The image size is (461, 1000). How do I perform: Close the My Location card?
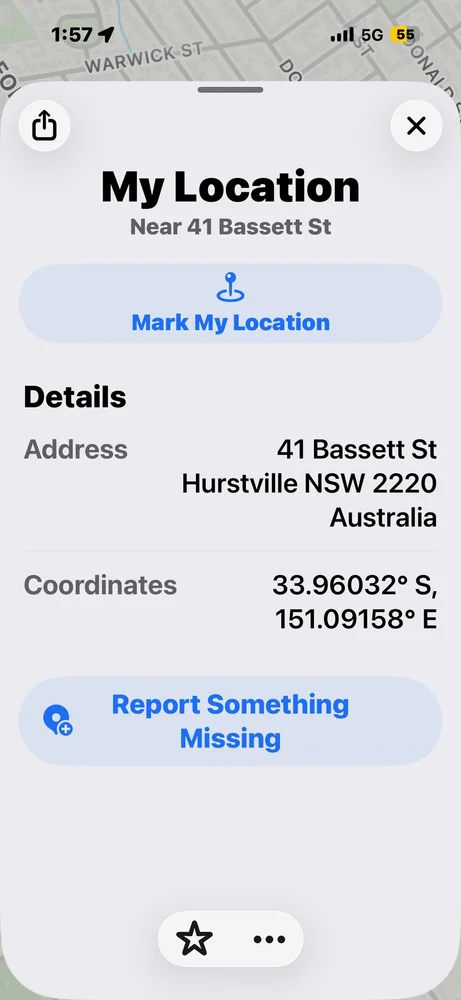(x=416, y=126)
